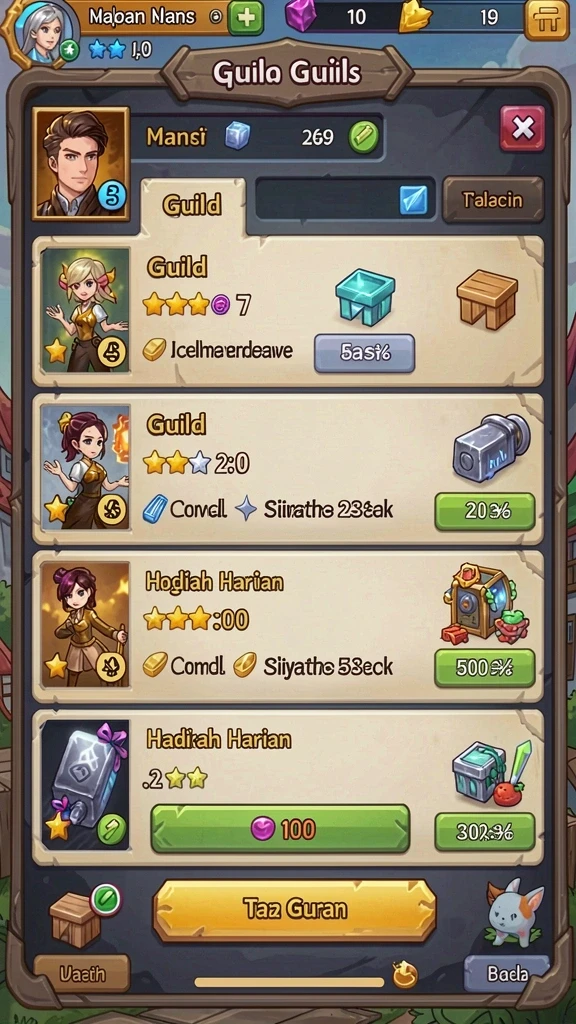Switch to the Guild tab
Image resolution: width=576 pixels, height=1024 pixels.
coord(192,205)
